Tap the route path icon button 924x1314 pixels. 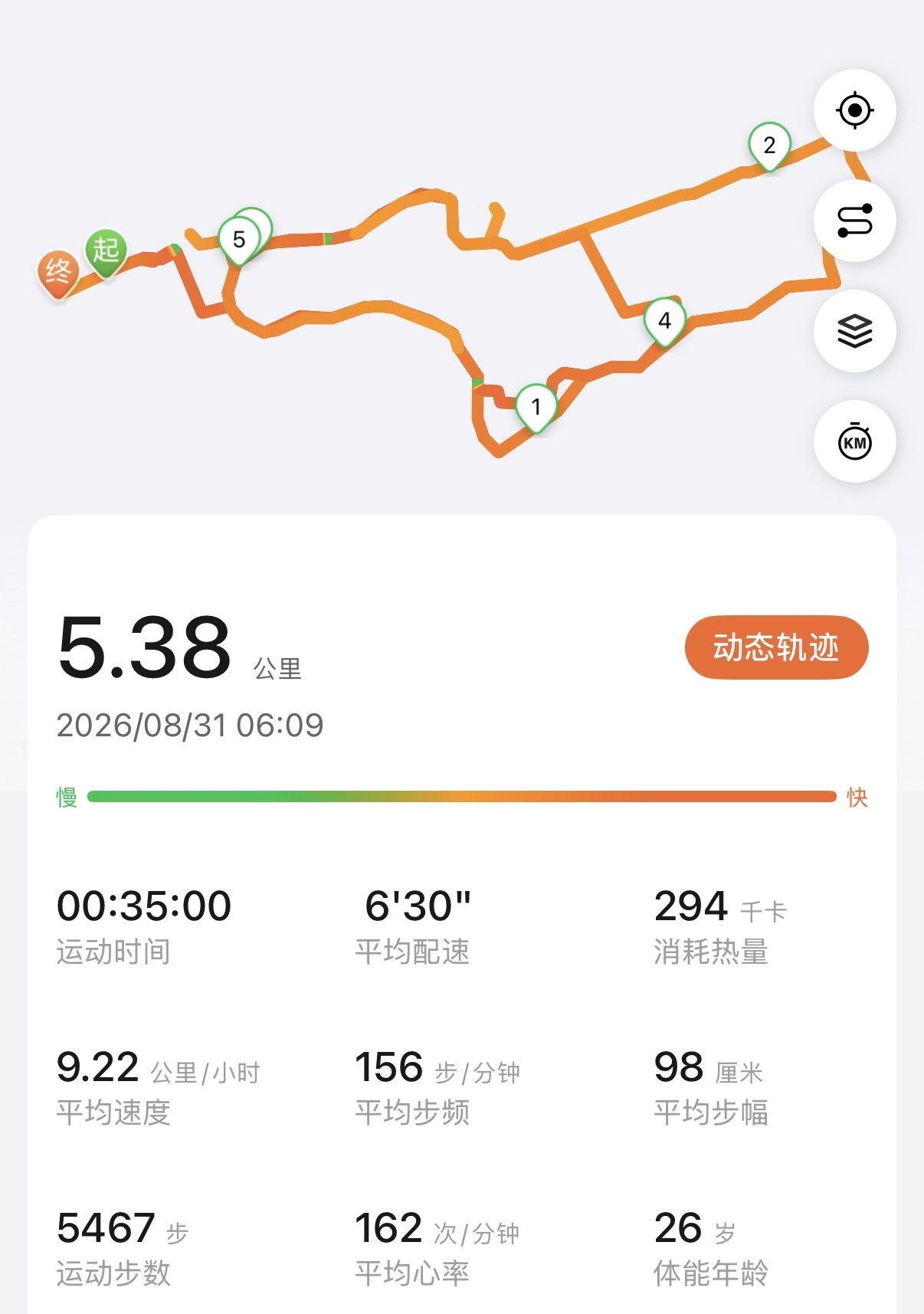[854, 221]
